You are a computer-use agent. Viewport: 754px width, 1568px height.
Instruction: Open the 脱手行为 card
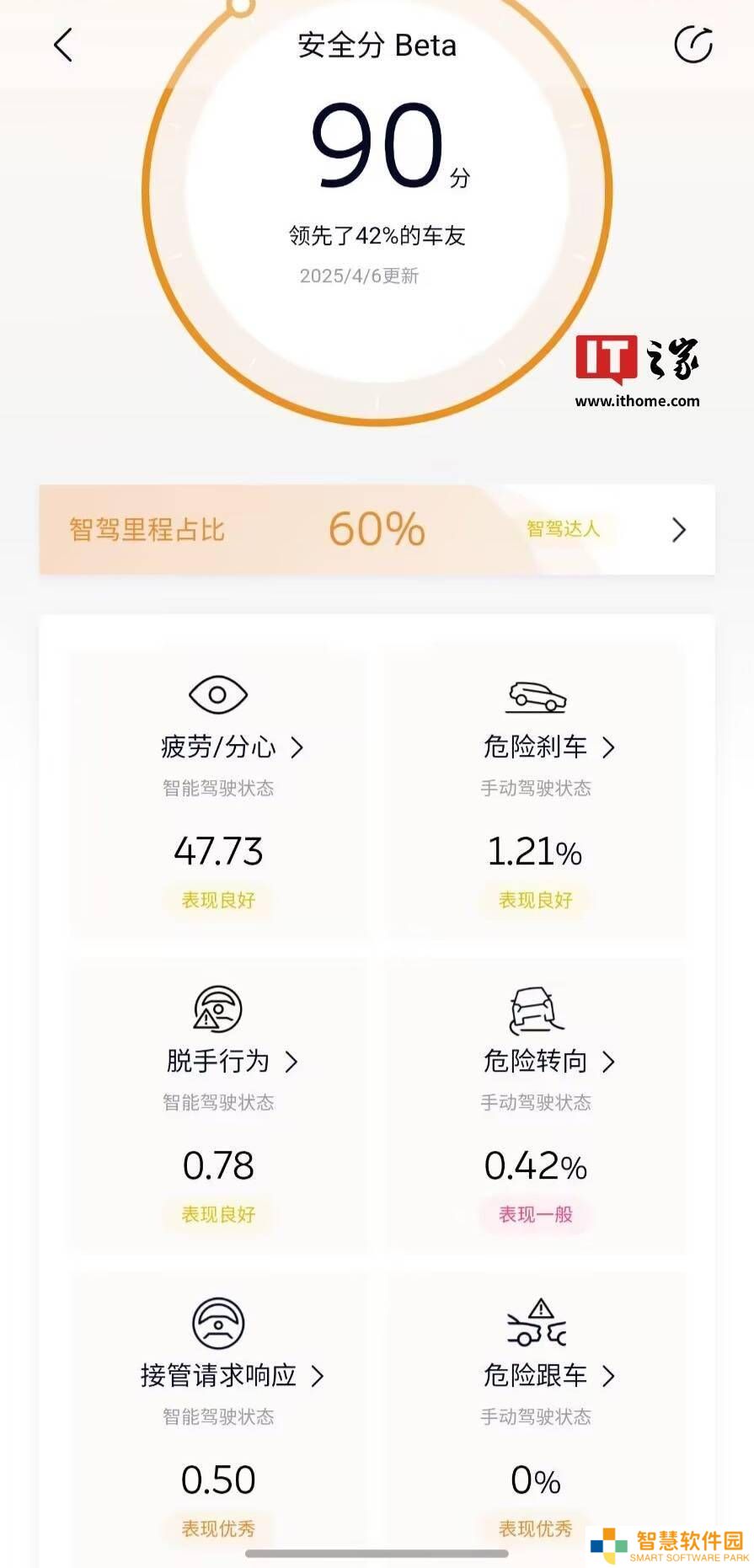point(218,1105)
